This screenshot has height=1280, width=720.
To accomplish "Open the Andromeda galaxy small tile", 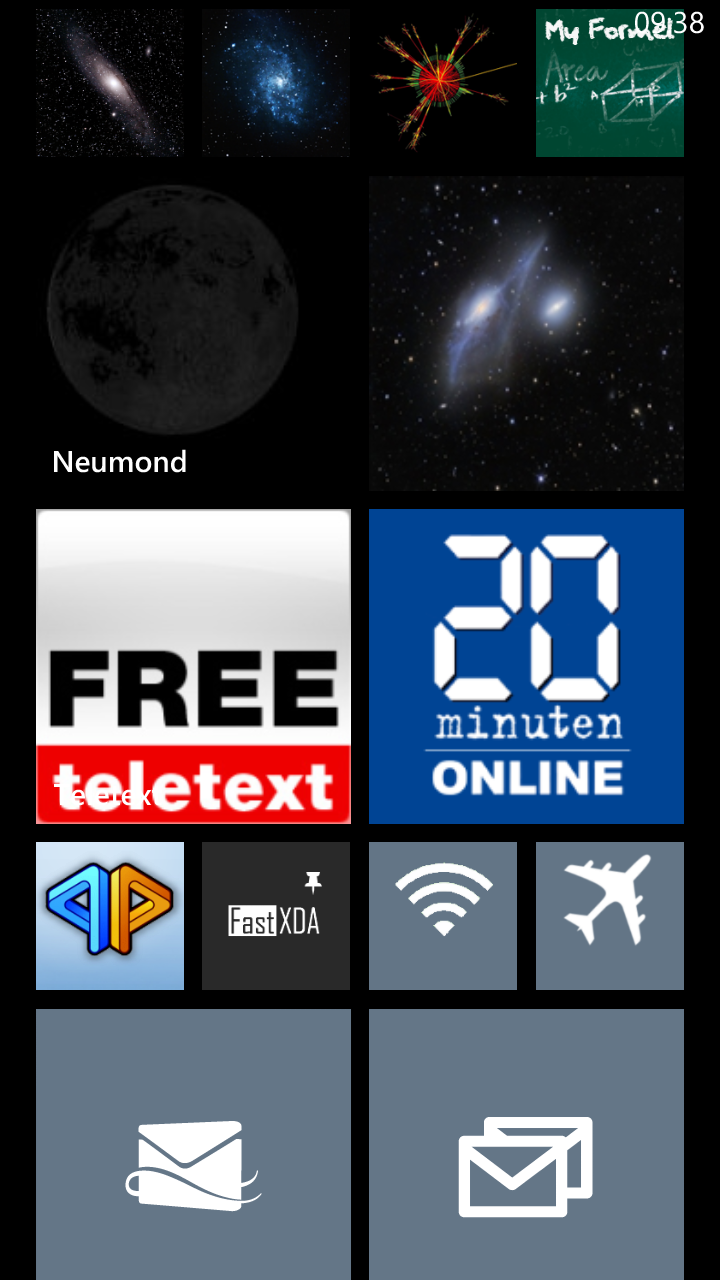I will [x=110, y=83].
